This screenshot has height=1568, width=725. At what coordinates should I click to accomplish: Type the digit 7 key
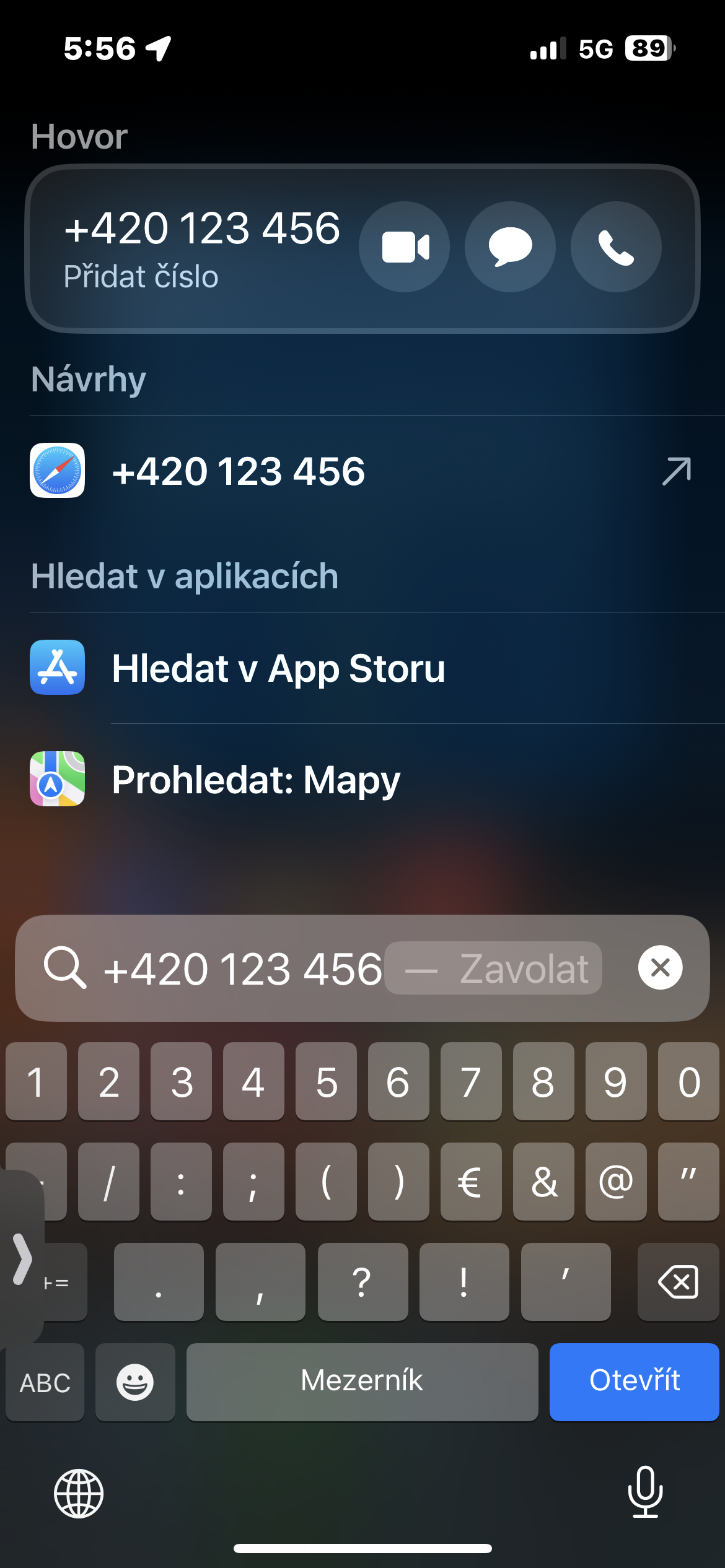tap(470, 1082)
